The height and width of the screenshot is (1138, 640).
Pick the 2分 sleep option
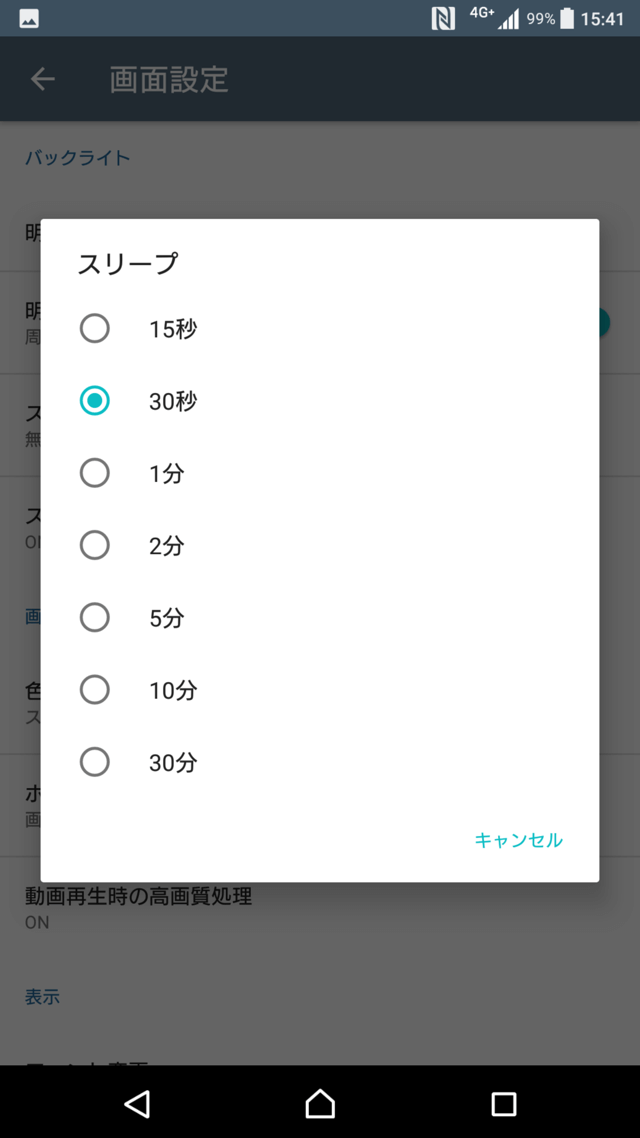[95, 545]
